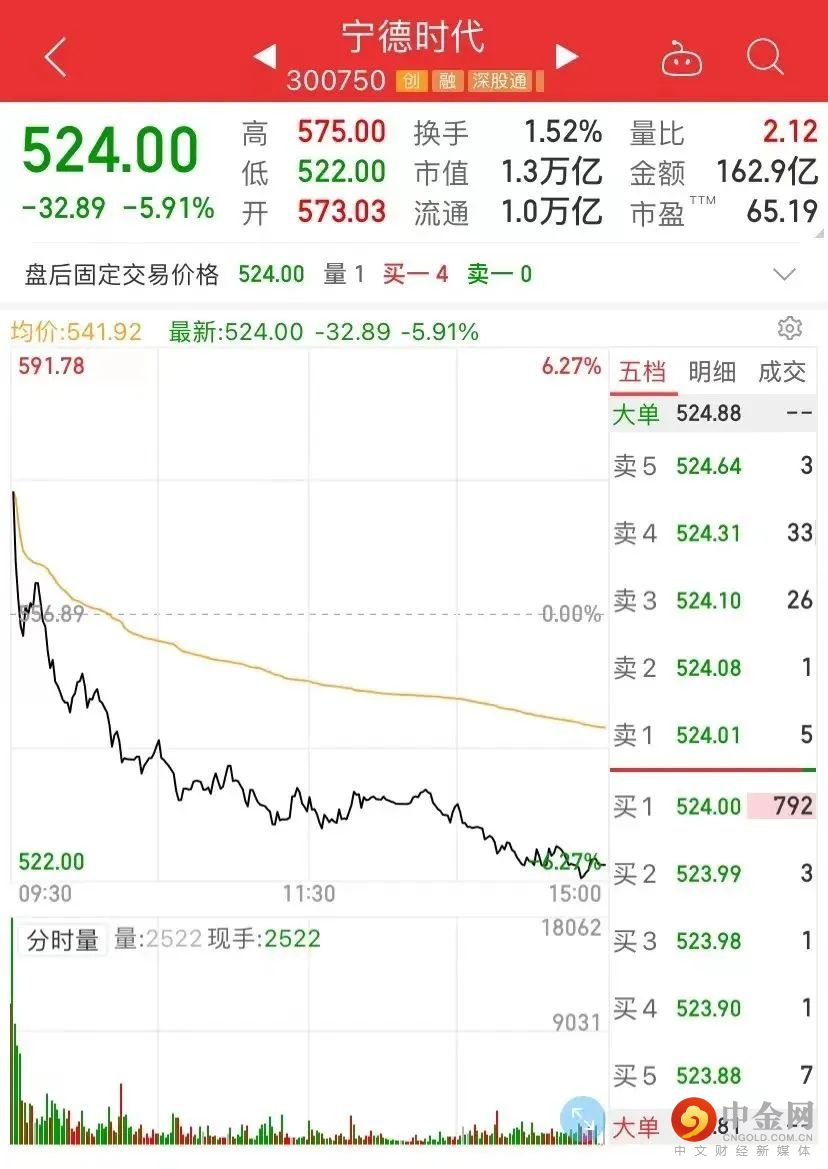
Task: Select the 买1 524.00 order row
Action: click(x=713, y=806)
